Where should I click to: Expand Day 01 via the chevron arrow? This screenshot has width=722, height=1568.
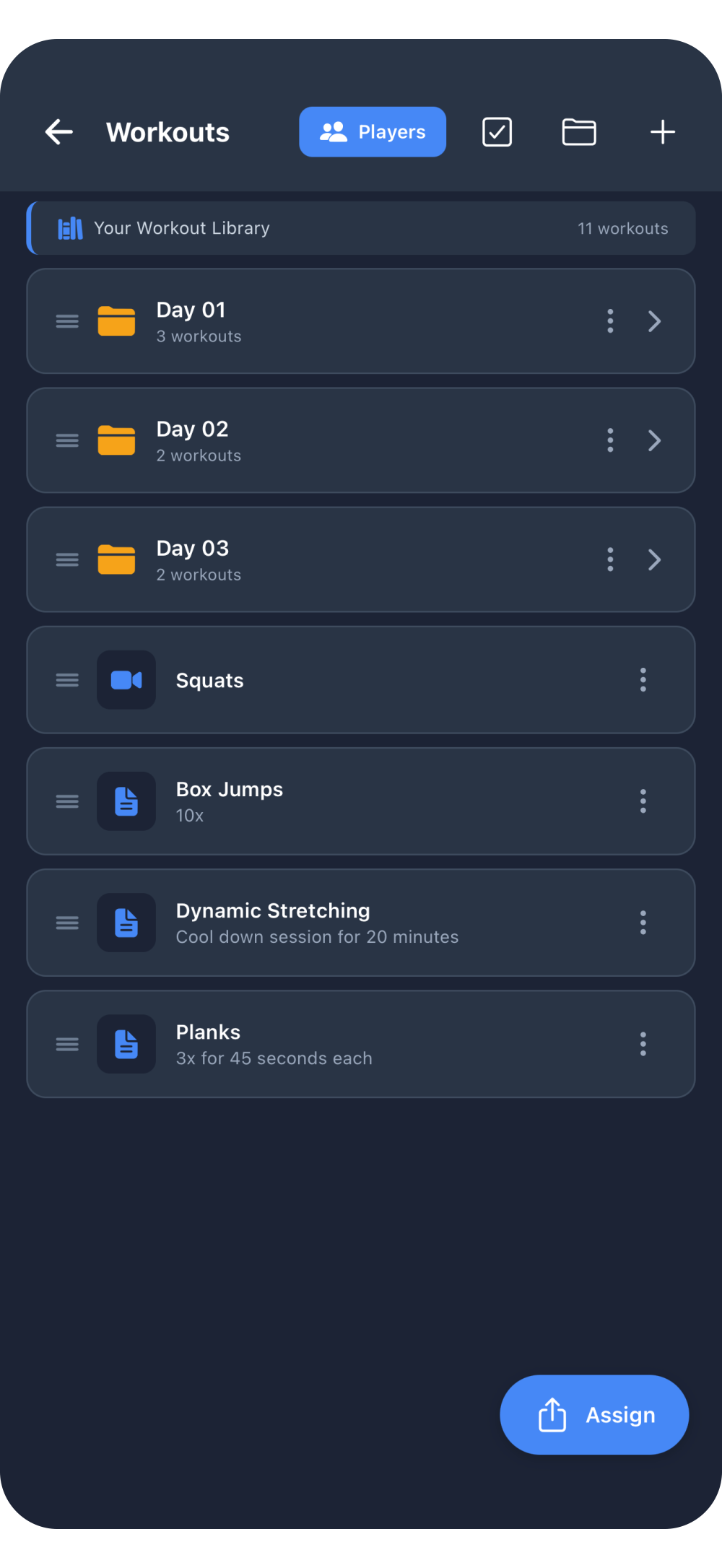click(x=654, y=321)
